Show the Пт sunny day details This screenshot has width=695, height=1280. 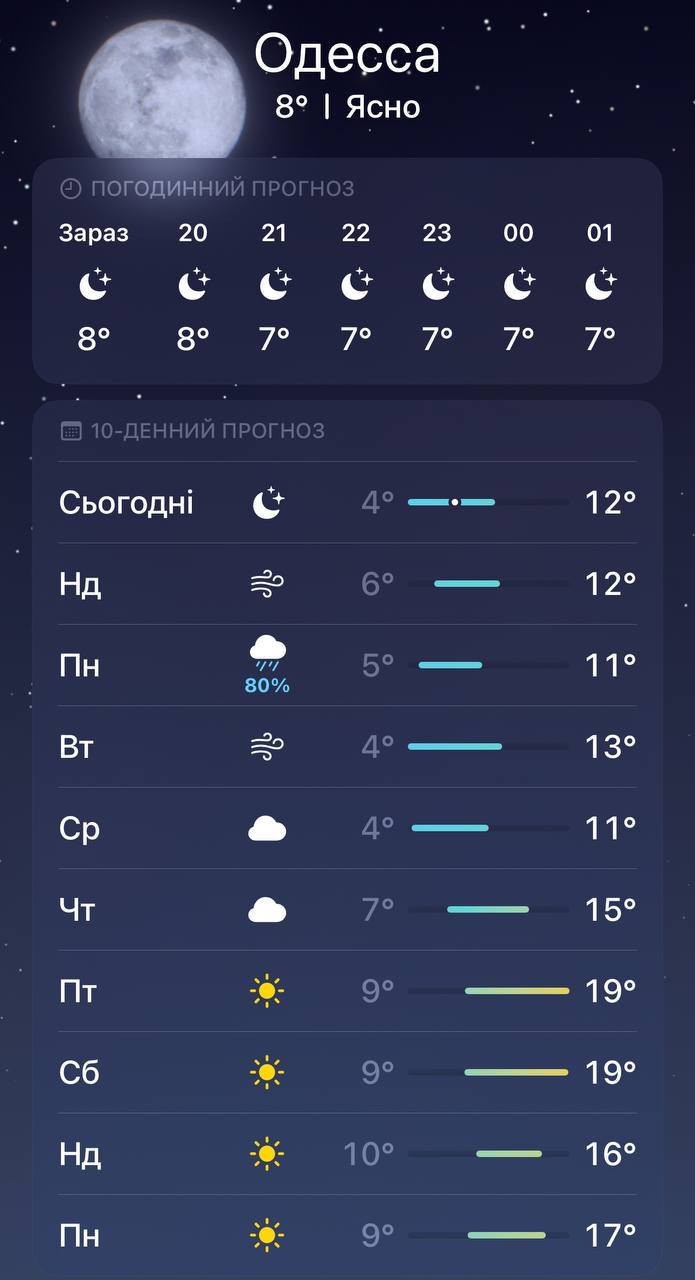point(347,991)
